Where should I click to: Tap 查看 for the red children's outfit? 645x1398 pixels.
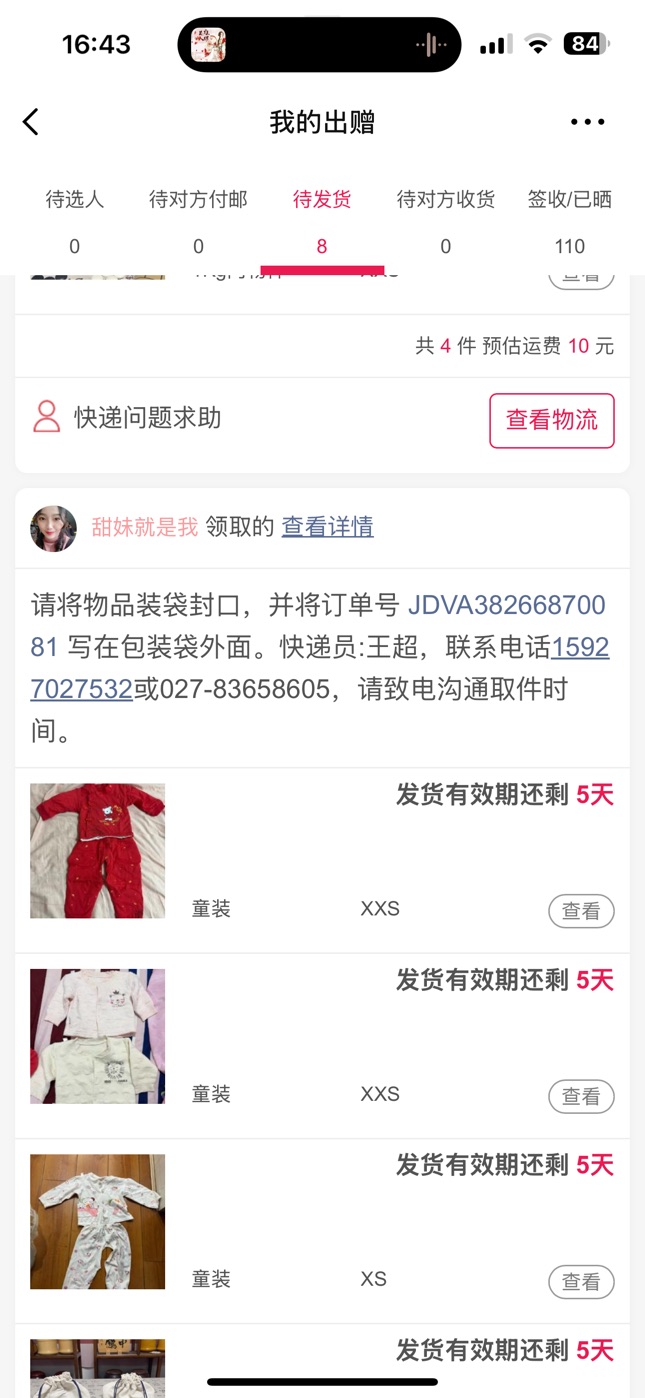tap(580, 911)
